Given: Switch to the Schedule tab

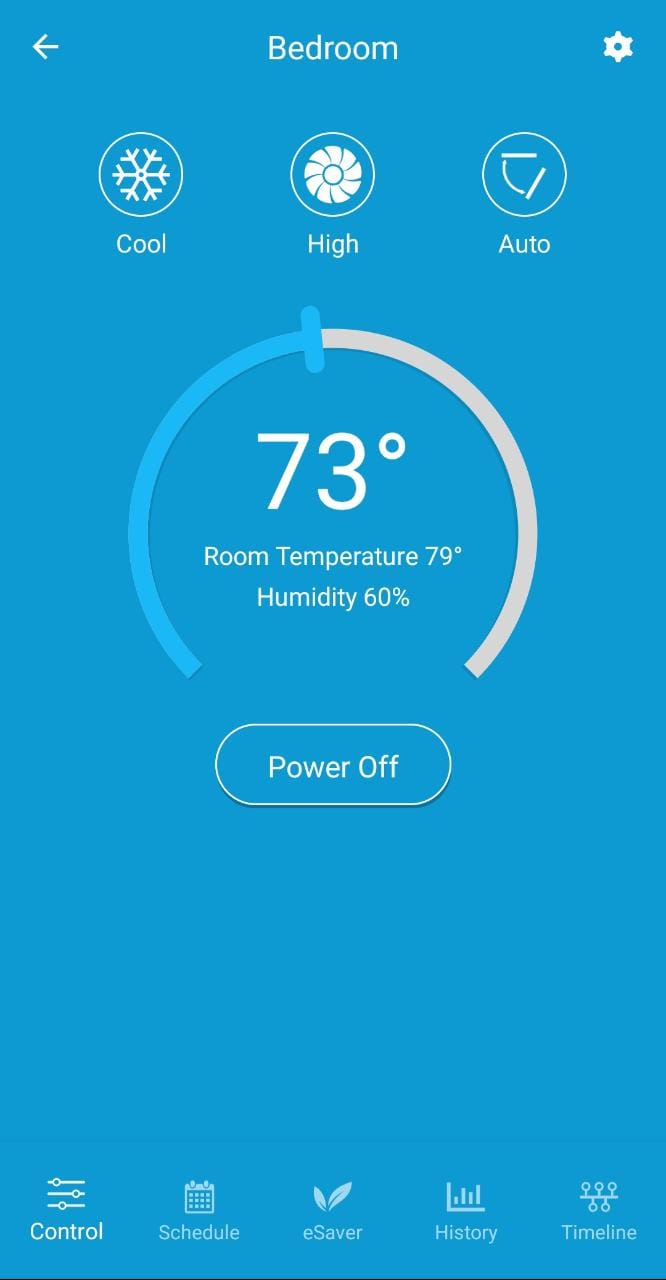Looking at the screenshot, I should (199, 1210).
